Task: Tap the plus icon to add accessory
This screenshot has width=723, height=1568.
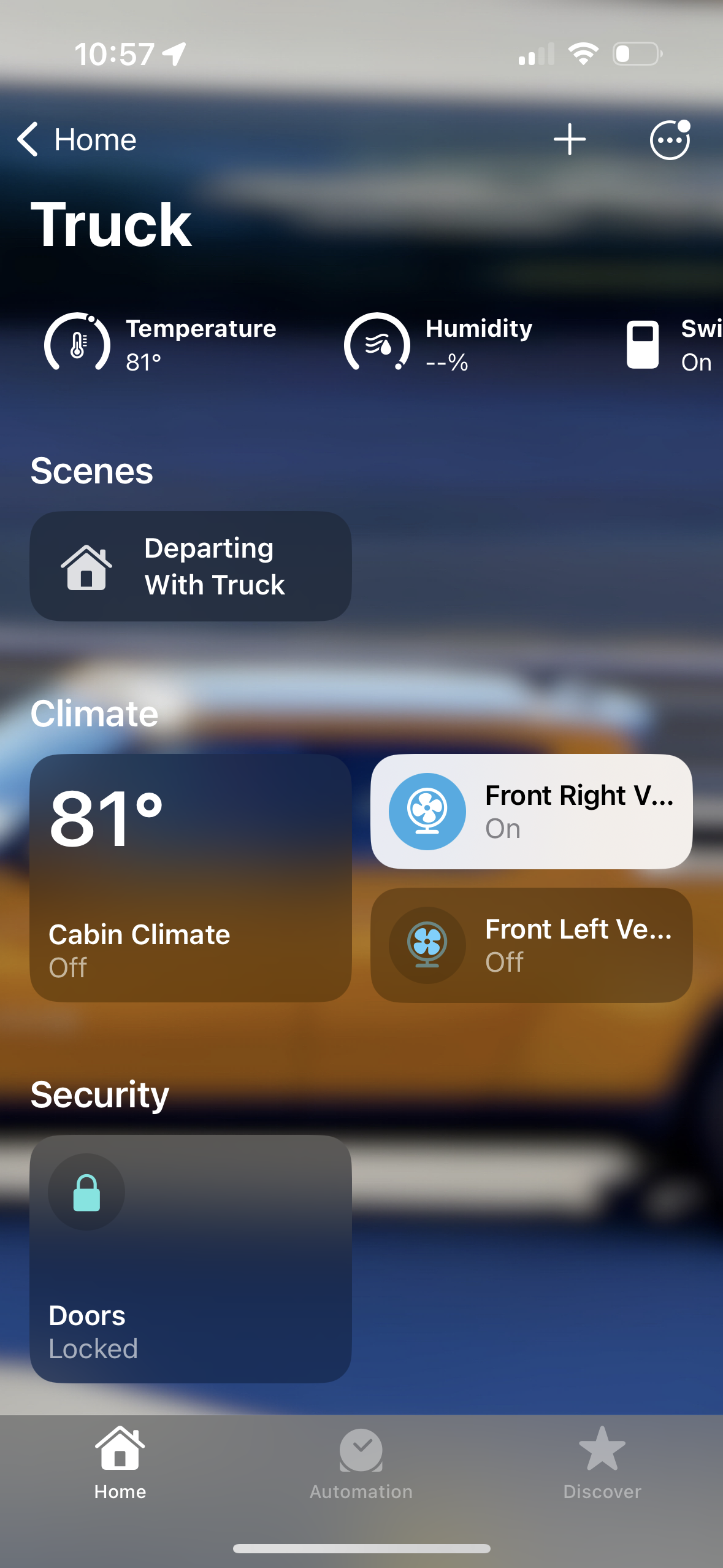Action: (569, 140)
